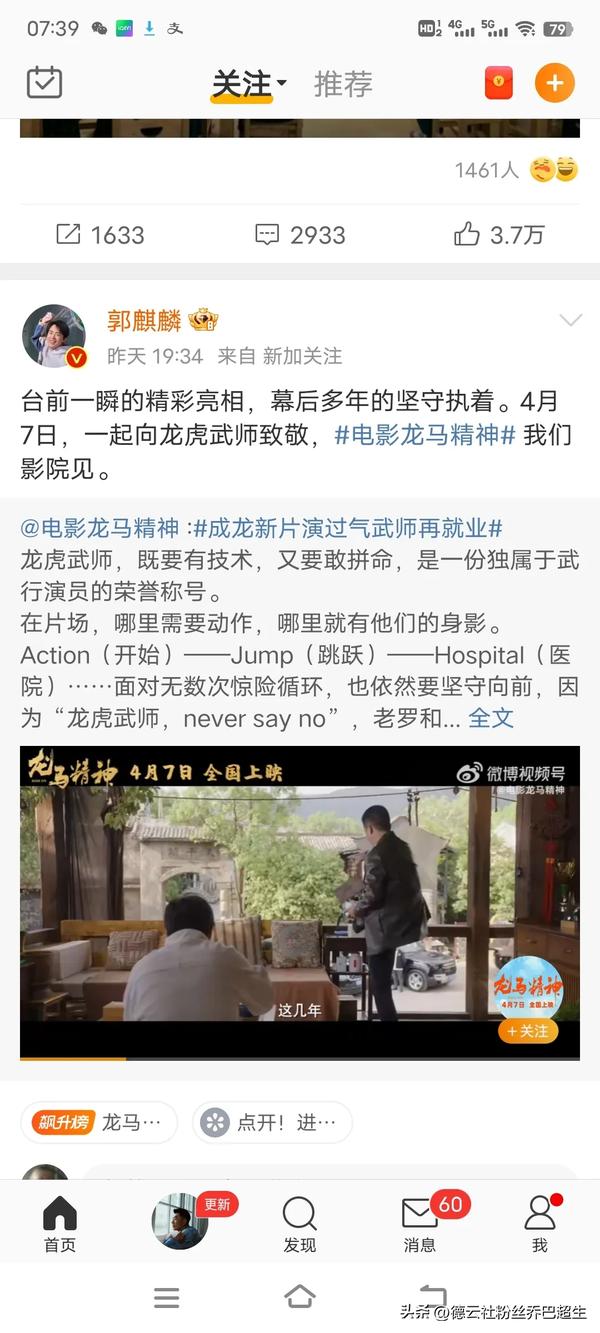Open 郭麒麟's profile avatar

point(54,336)
